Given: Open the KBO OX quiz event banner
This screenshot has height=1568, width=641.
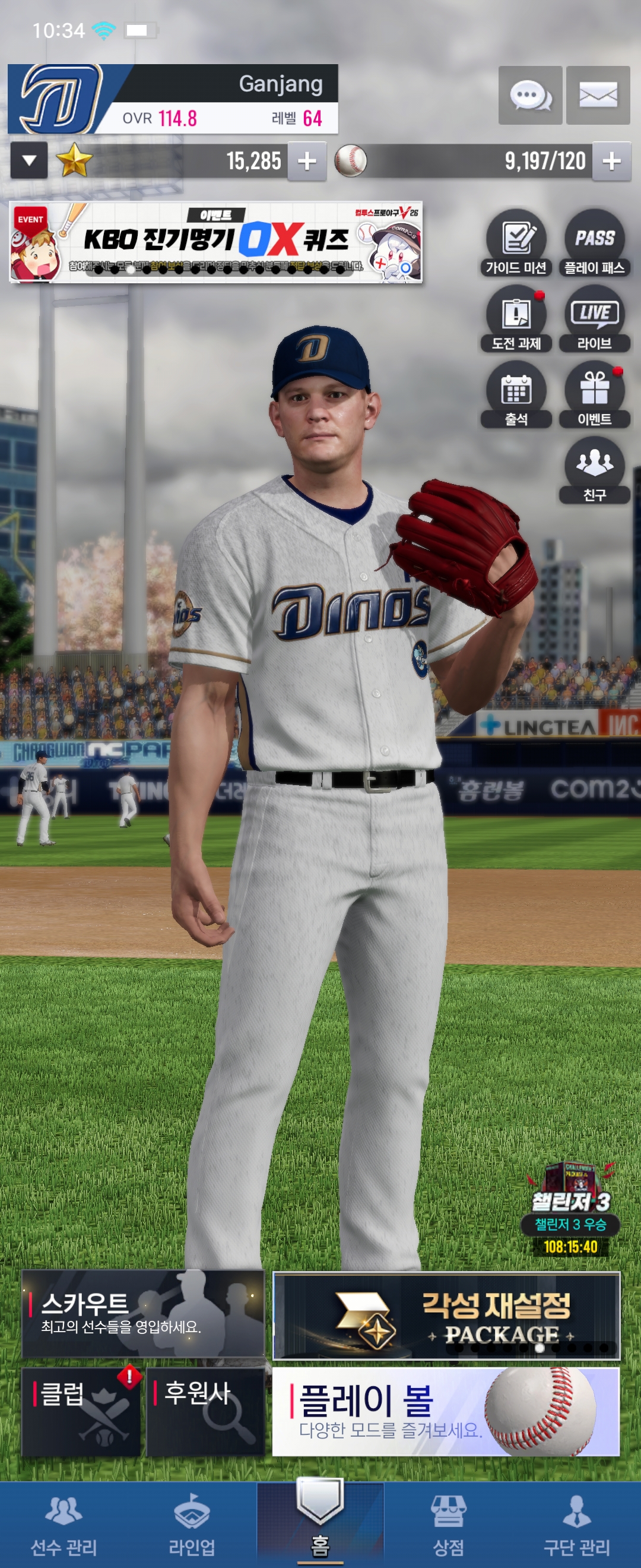Looking at the screenshot, I should coord(215,242).
